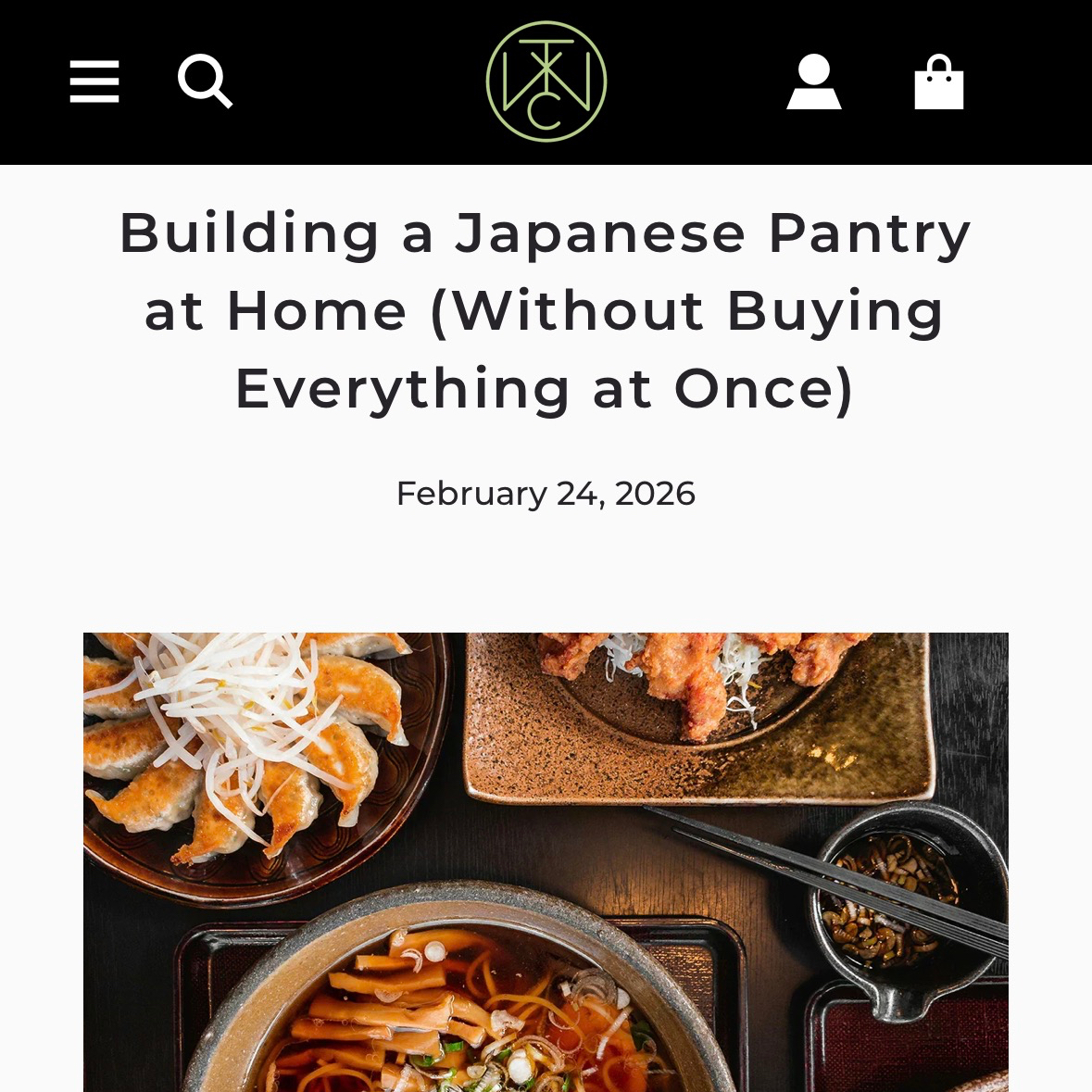The height and width of the screenshot is (1092, 1092).
Task: Open the site search
Action: tap(205, 82)
